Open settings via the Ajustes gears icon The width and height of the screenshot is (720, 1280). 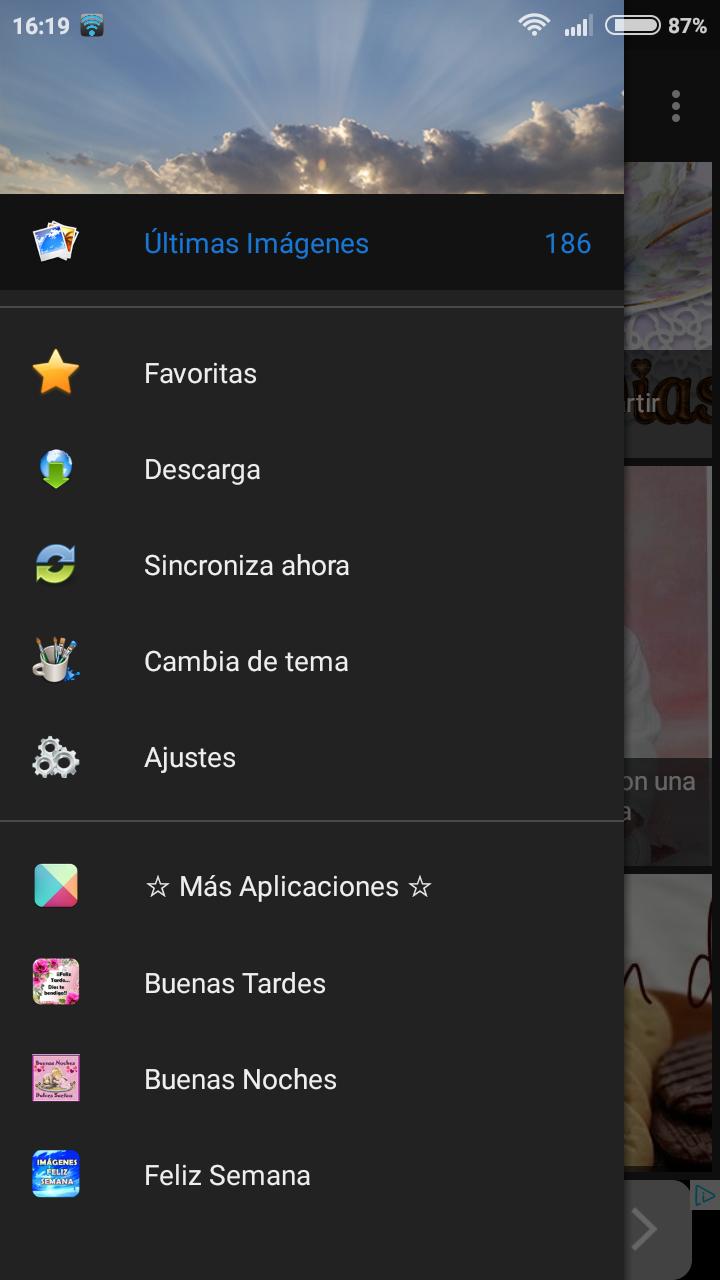click(55, 756)
